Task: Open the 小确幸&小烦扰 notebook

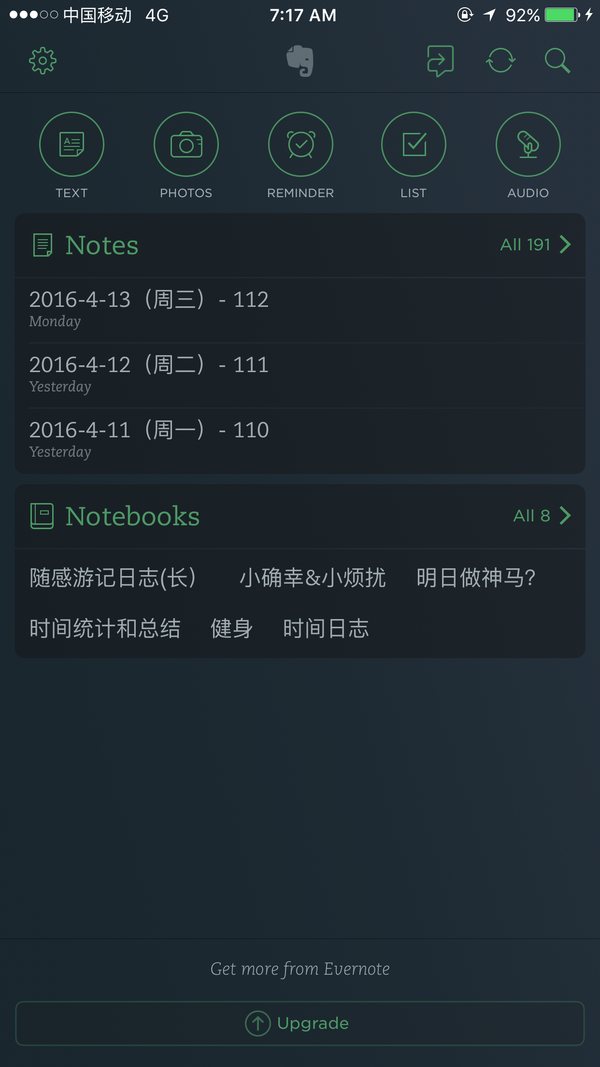Action: (x=312, y=578)
